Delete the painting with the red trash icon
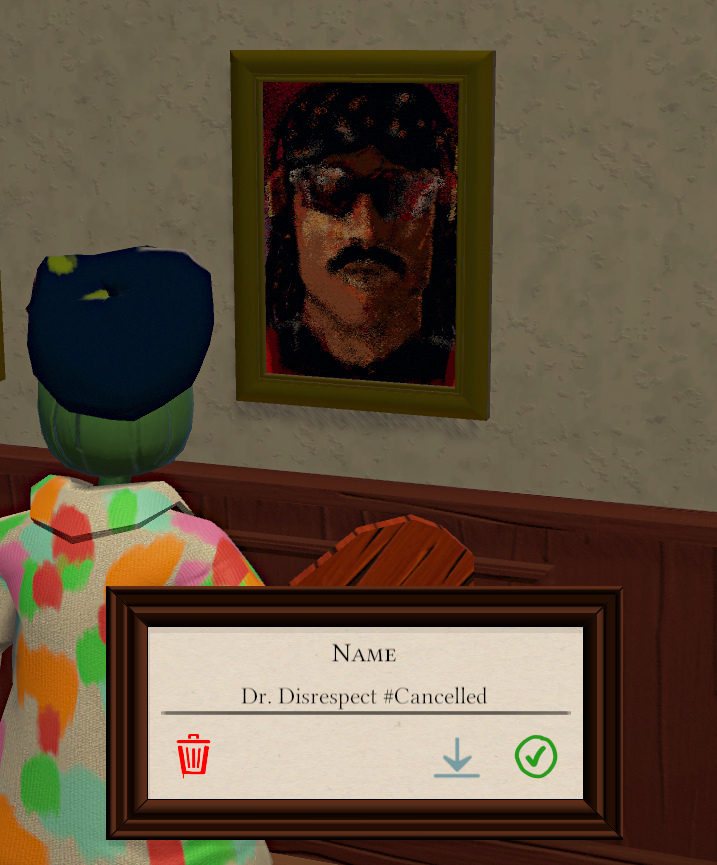 [193, 755]
